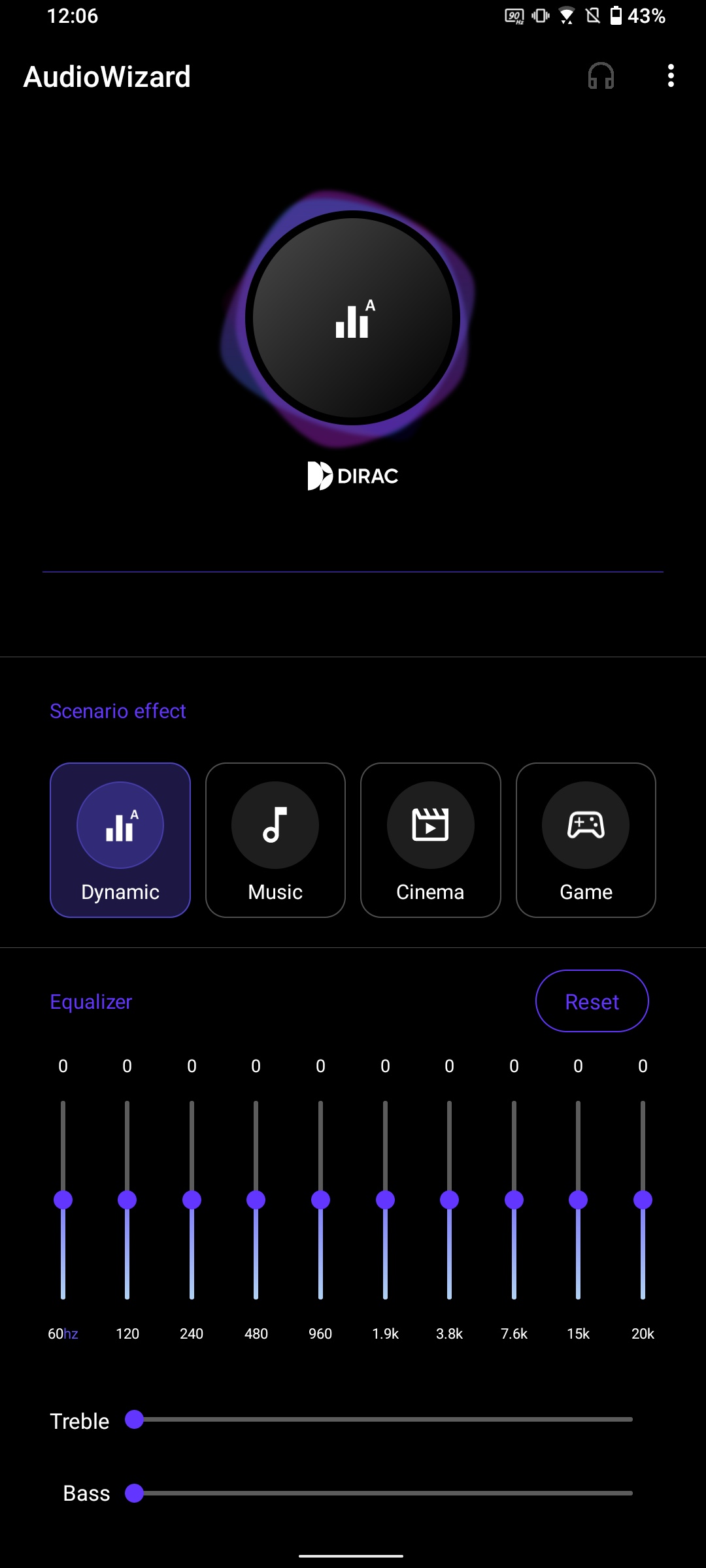Reset the equalizer settings
This screenshot has width=706, height=1568.
pyautogui.click(x=592, y=1002)
